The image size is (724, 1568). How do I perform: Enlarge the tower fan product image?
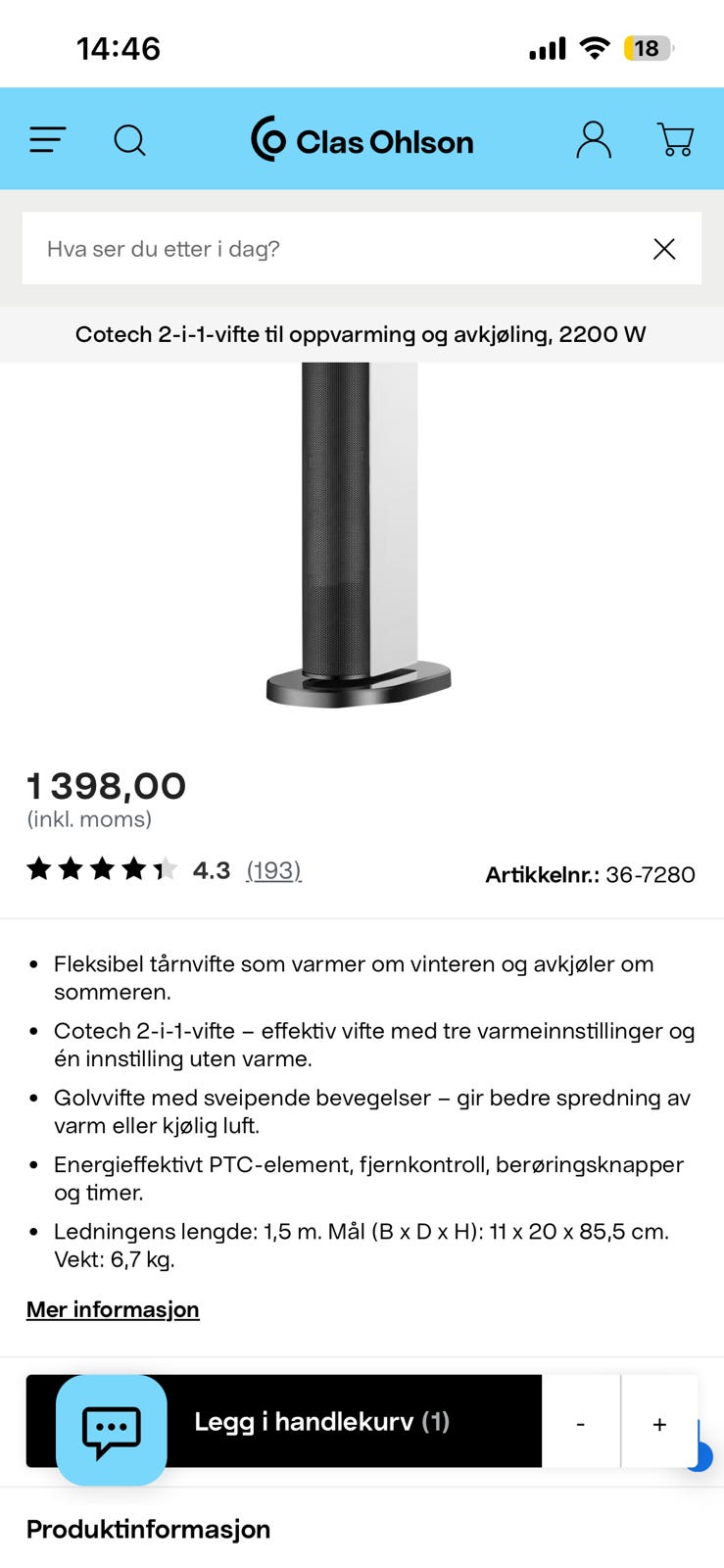point(359,534)
